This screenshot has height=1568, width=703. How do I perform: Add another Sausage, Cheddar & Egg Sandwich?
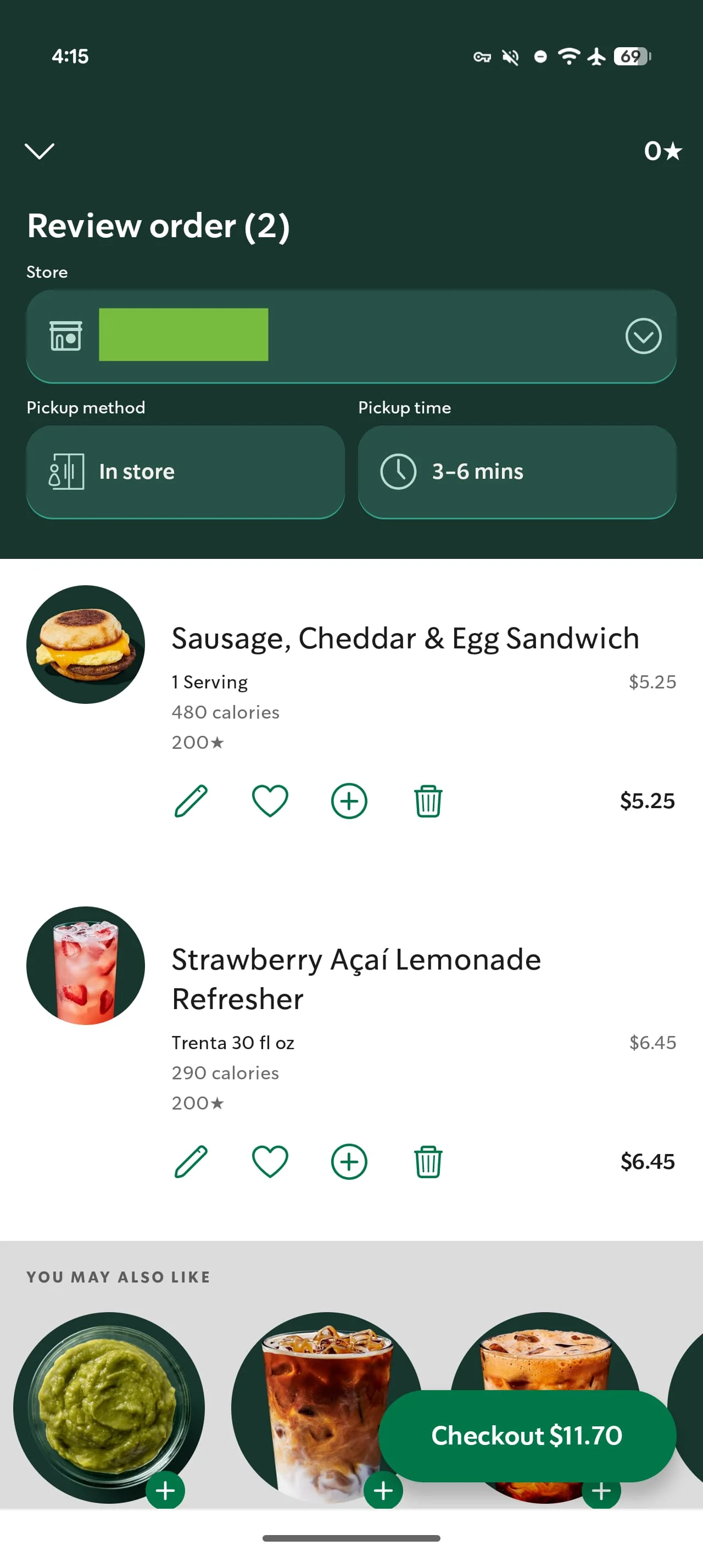pyautogui.click(x=349, y=800)
